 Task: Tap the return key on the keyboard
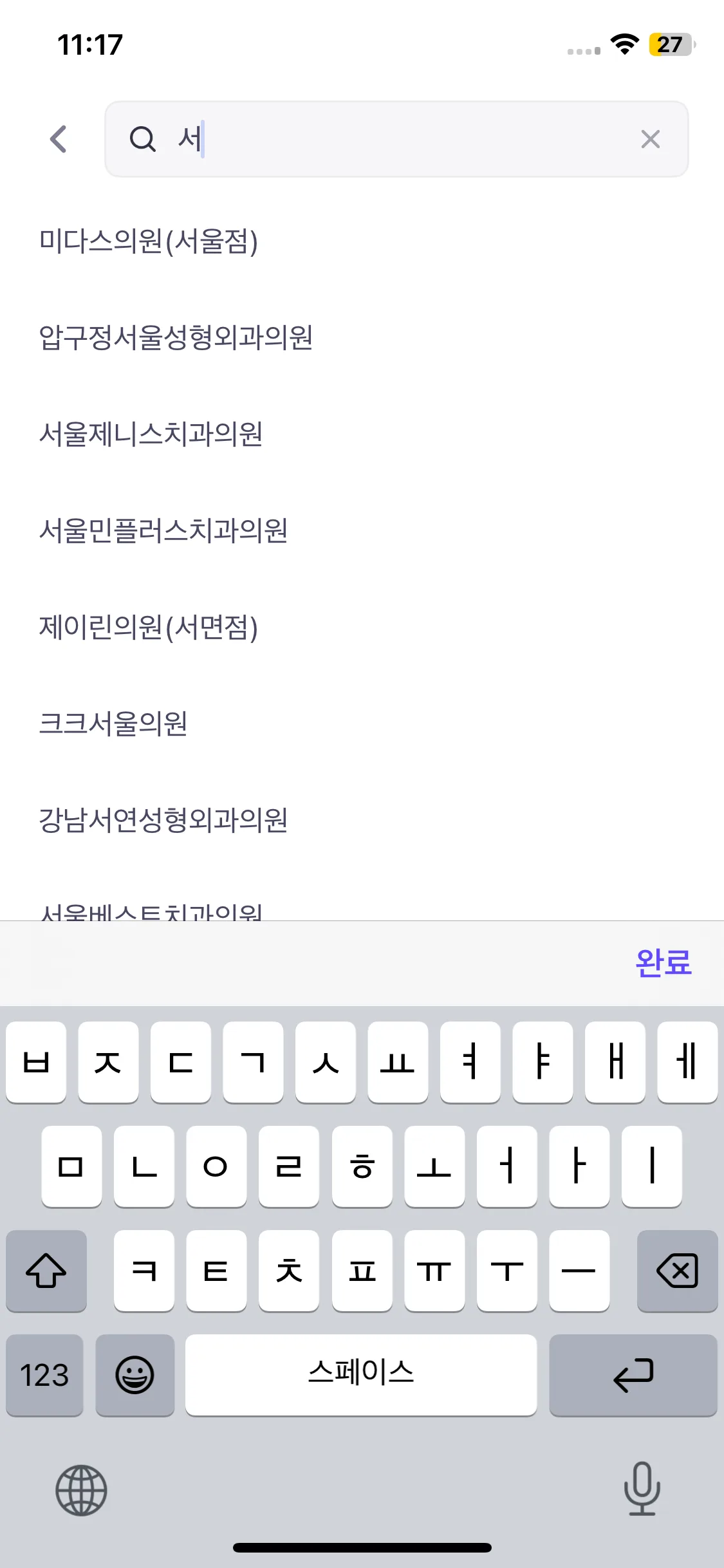point(633,1375)
